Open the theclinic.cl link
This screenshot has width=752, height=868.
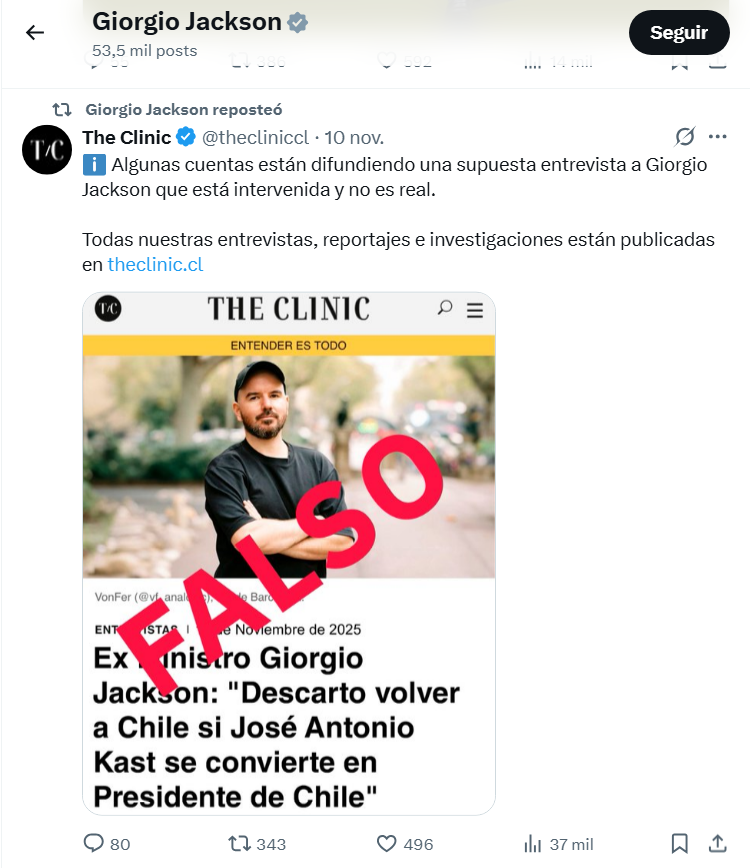[x=155, y=265]
